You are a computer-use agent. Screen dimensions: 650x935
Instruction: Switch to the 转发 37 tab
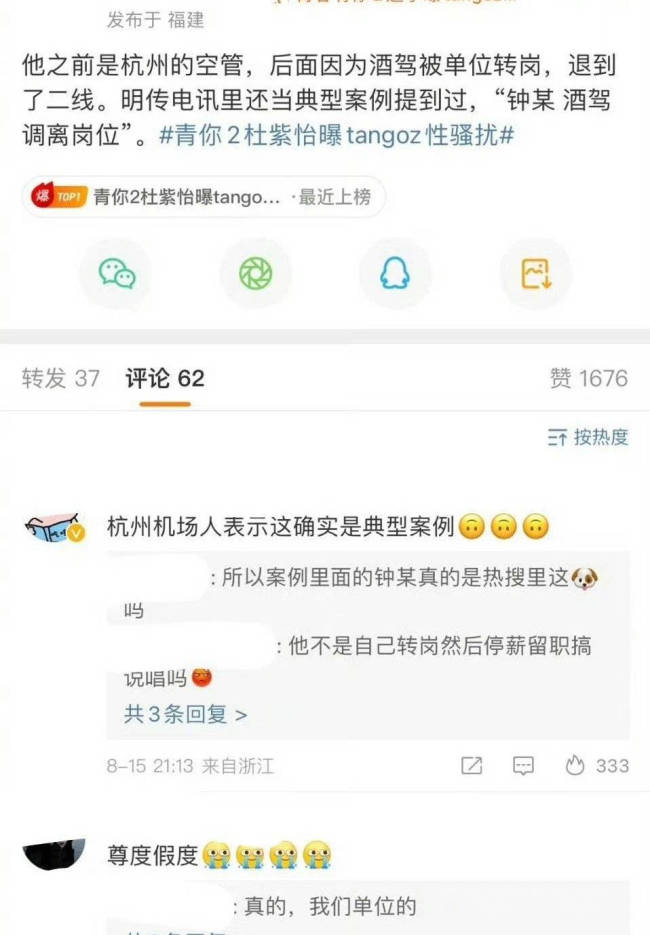click(61, 378)
